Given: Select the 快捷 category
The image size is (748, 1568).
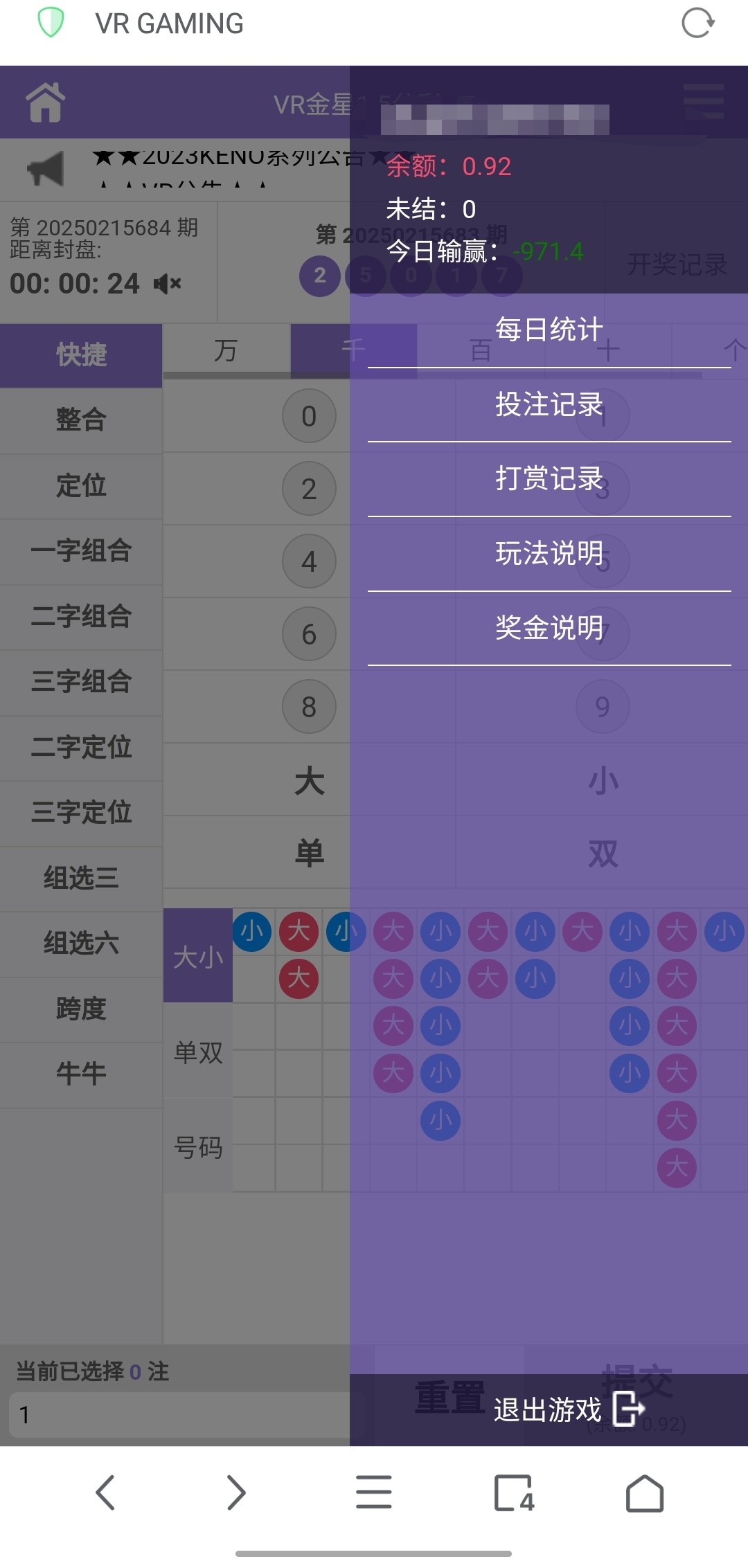Looking at the screenshot, I should click(81, 355).
